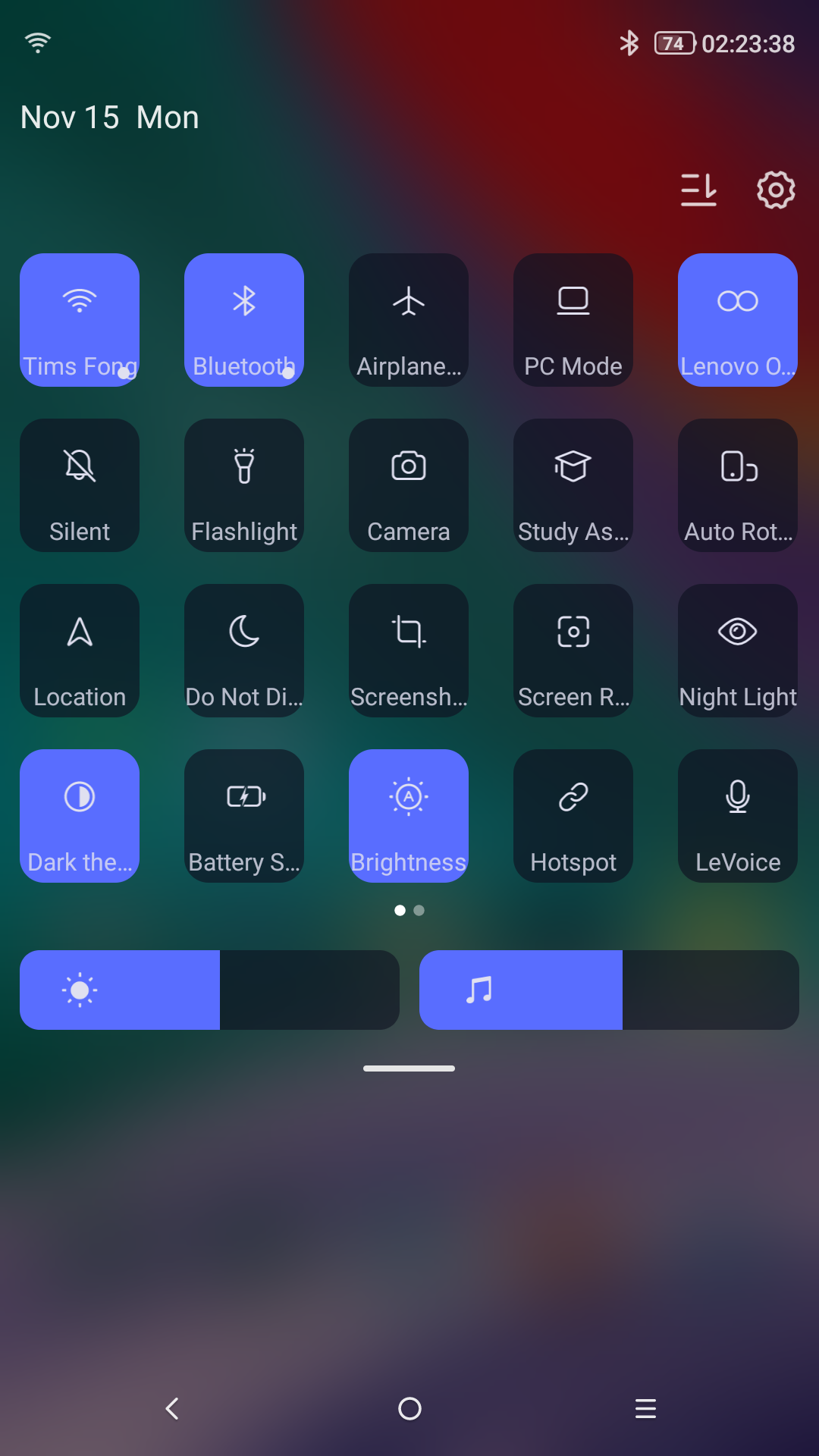Start the Screen R... recording tile

573,650
